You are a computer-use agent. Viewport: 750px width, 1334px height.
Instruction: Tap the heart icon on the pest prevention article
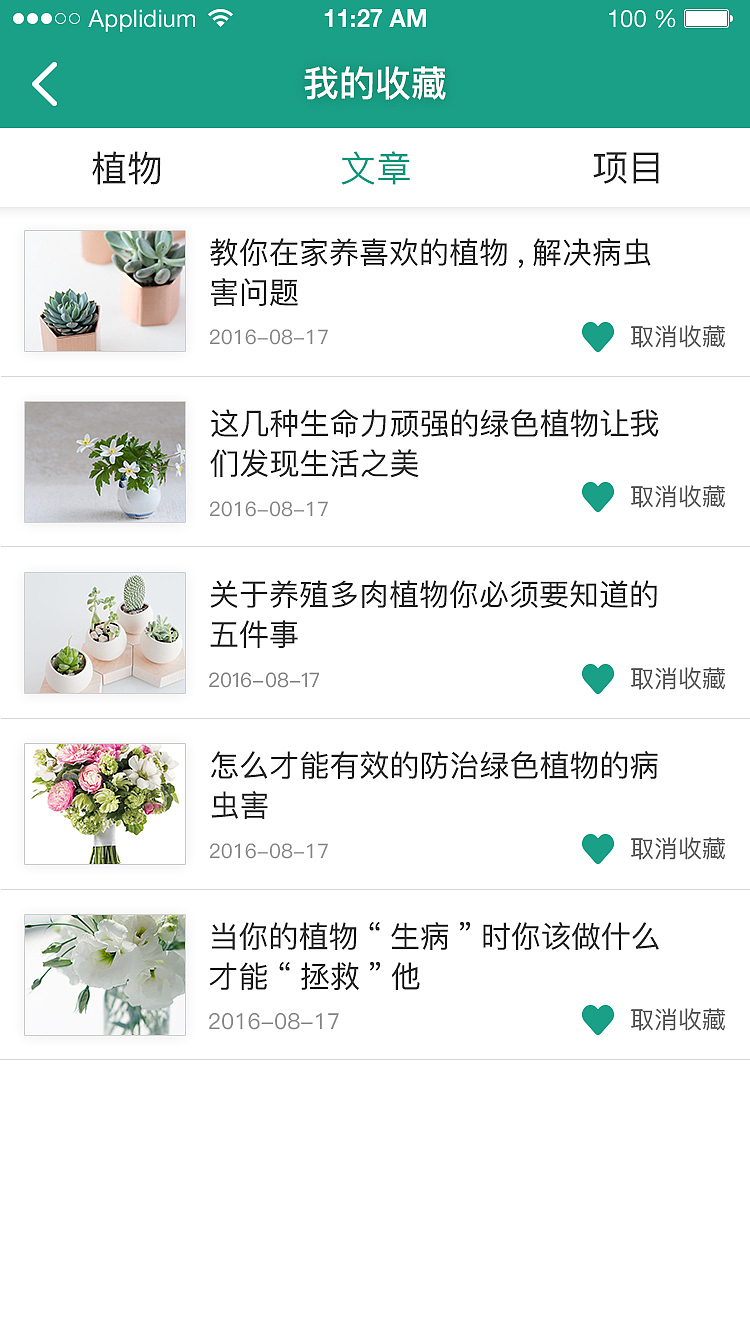pyautogui.click(x=598, y=849)
